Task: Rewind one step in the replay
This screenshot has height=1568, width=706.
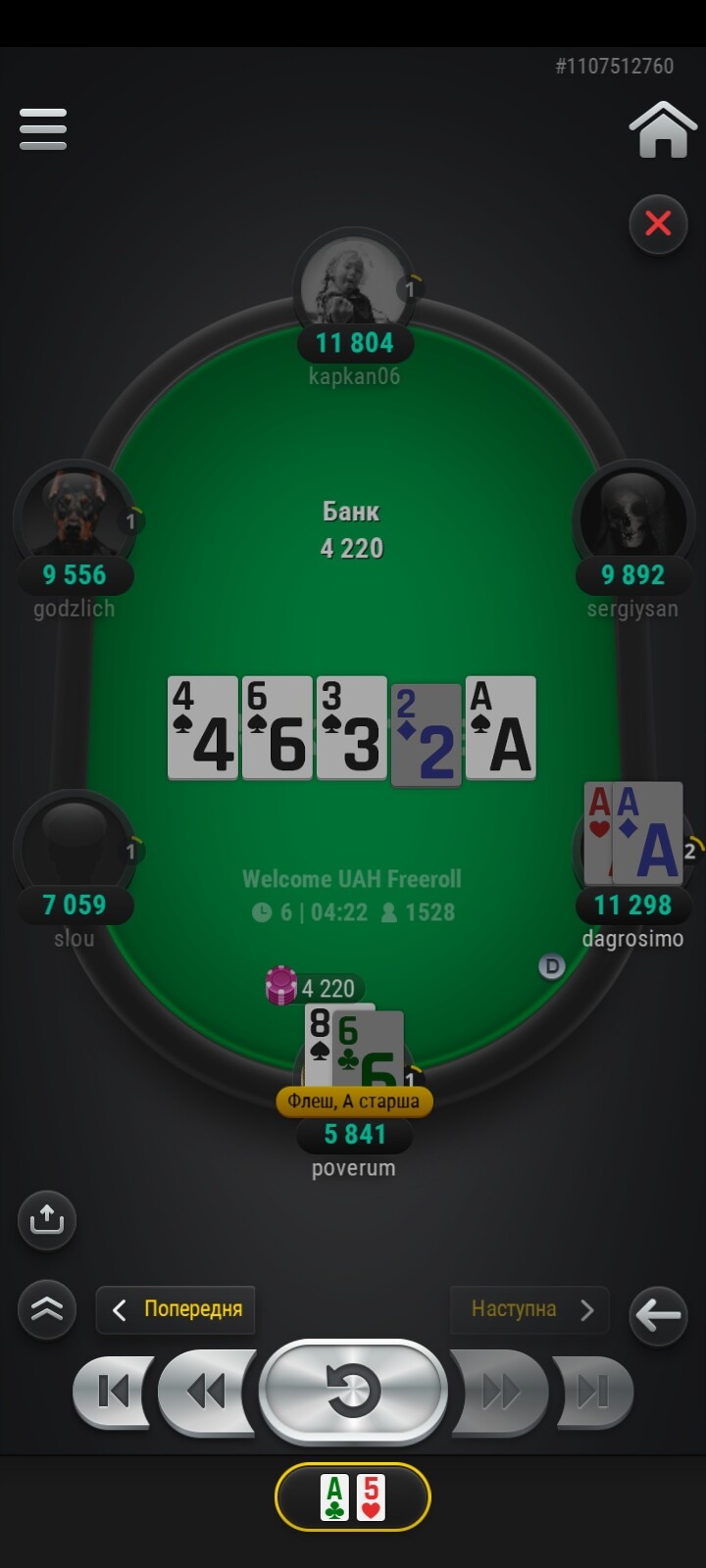Action: point(205,1392)
